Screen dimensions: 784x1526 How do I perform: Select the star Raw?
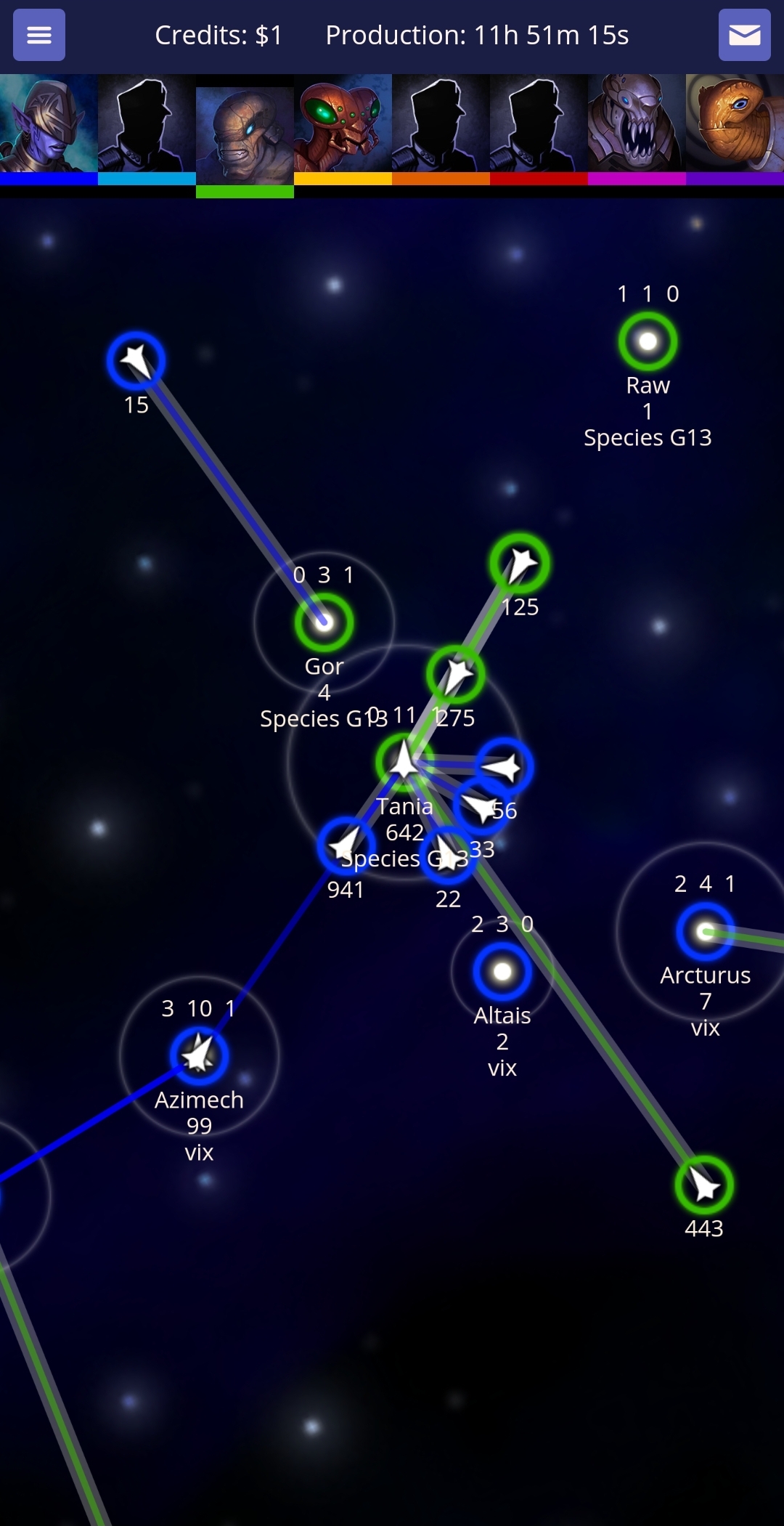[x=648, y=341]
